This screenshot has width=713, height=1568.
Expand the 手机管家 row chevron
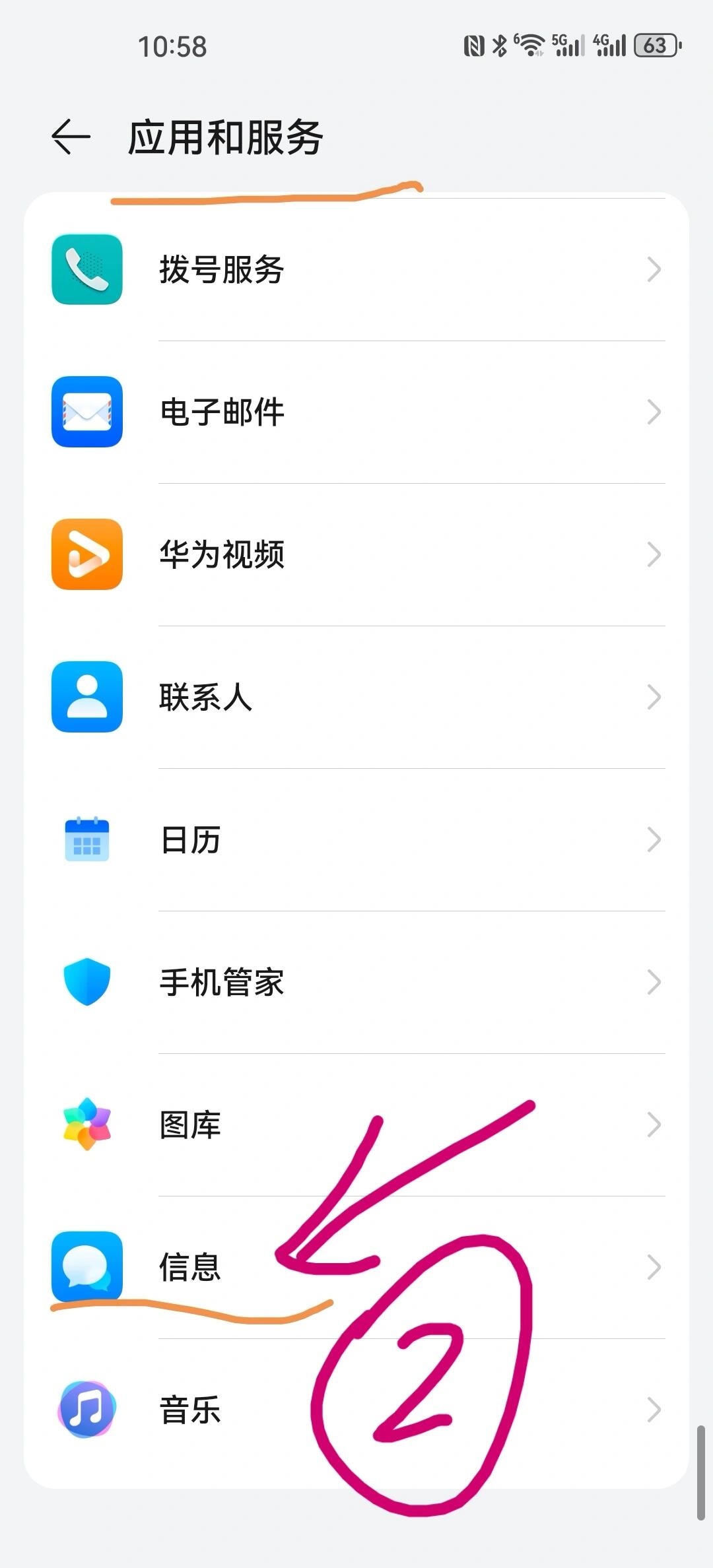(x=652, y=982)
